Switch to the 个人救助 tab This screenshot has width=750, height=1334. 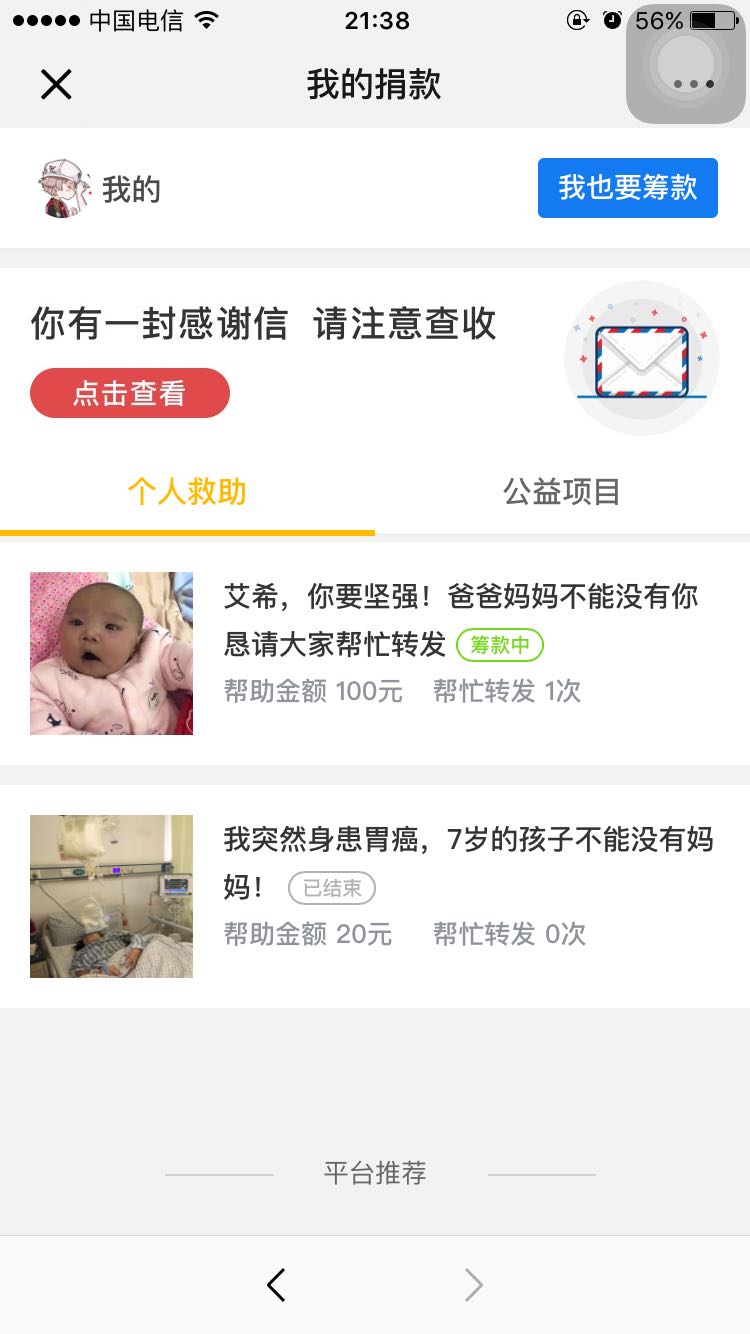[187, 492]
